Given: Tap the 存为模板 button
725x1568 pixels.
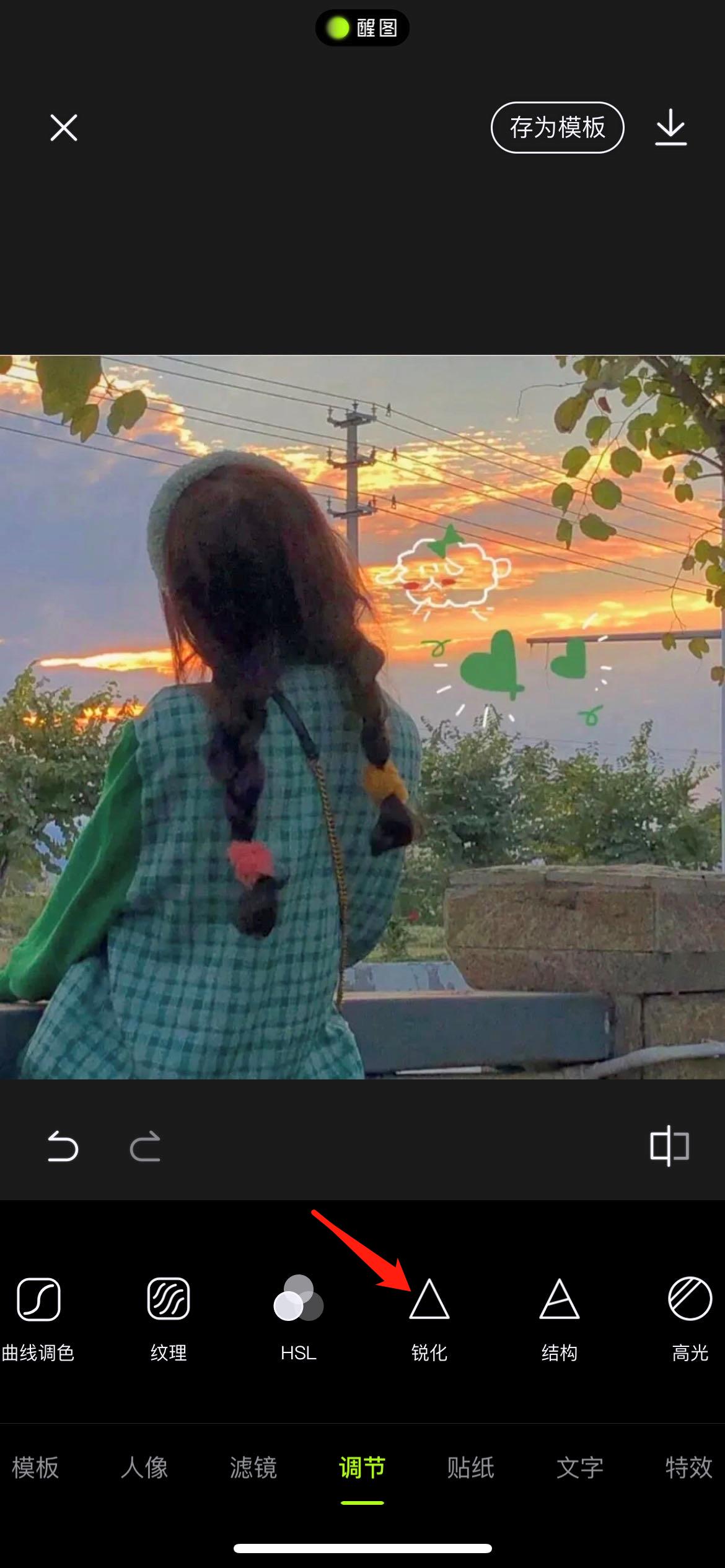Looking at the screenshot, I should click(x=557, y=128).
